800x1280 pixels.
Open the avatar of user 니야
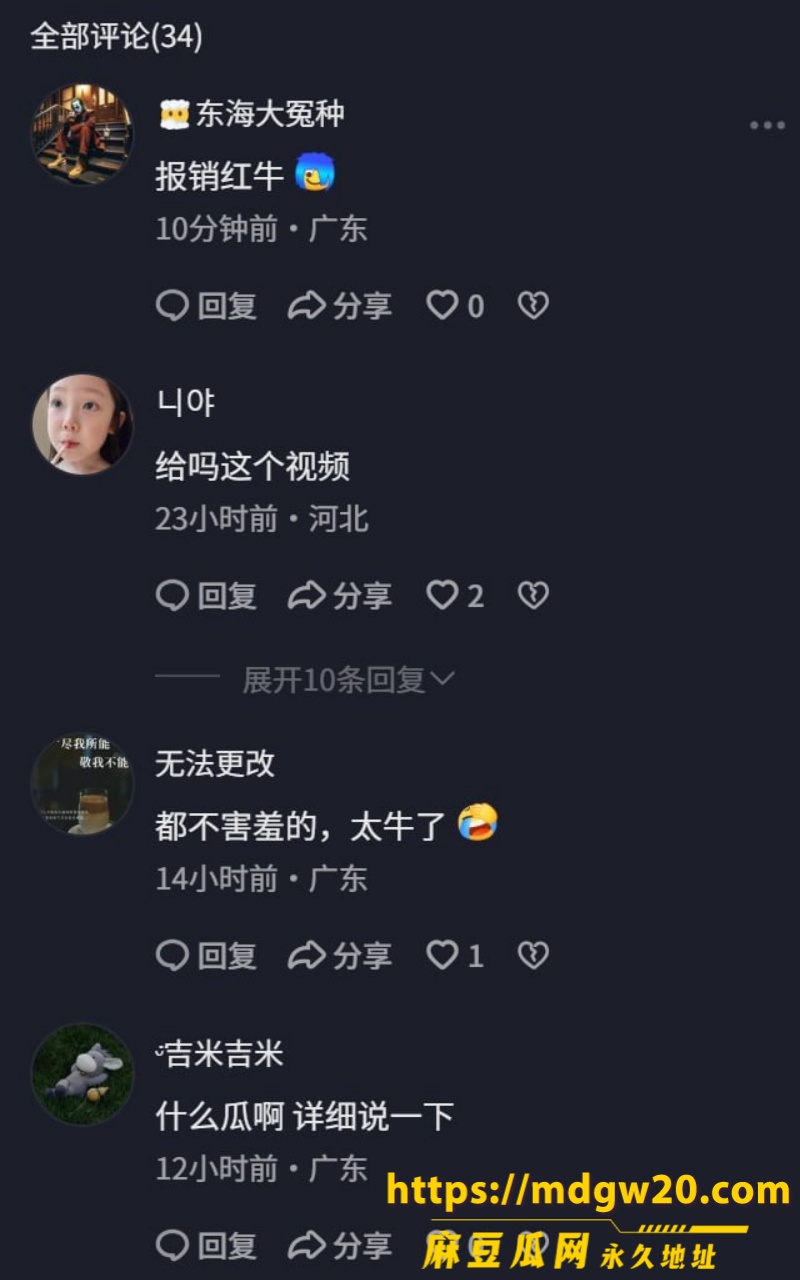[x=83, y=424]
